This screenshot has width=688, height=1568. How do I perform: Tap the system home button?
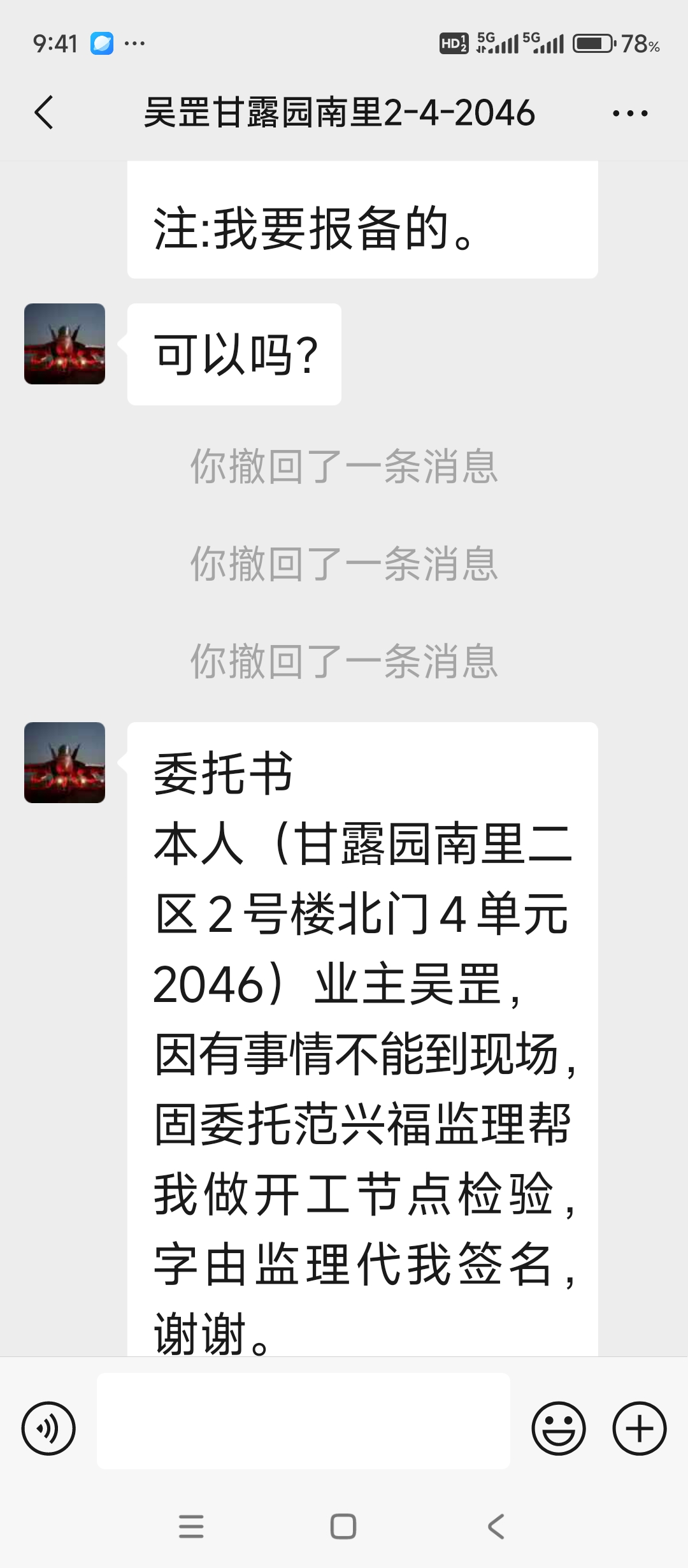tap(343, 1527)
